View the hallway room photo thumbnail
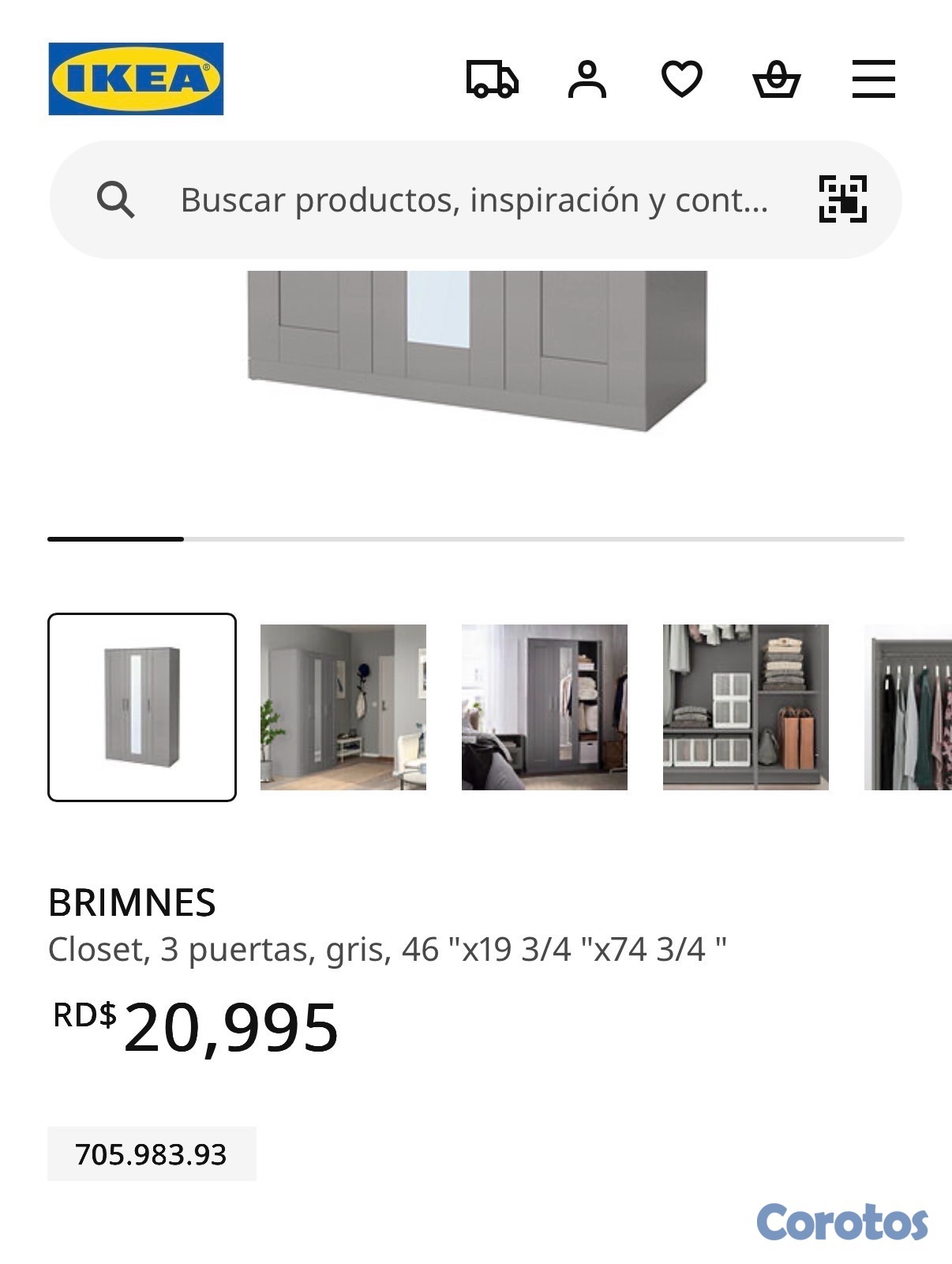This screenshot has height=1264, width=952. pyautogui.click(x=343, y=707)
